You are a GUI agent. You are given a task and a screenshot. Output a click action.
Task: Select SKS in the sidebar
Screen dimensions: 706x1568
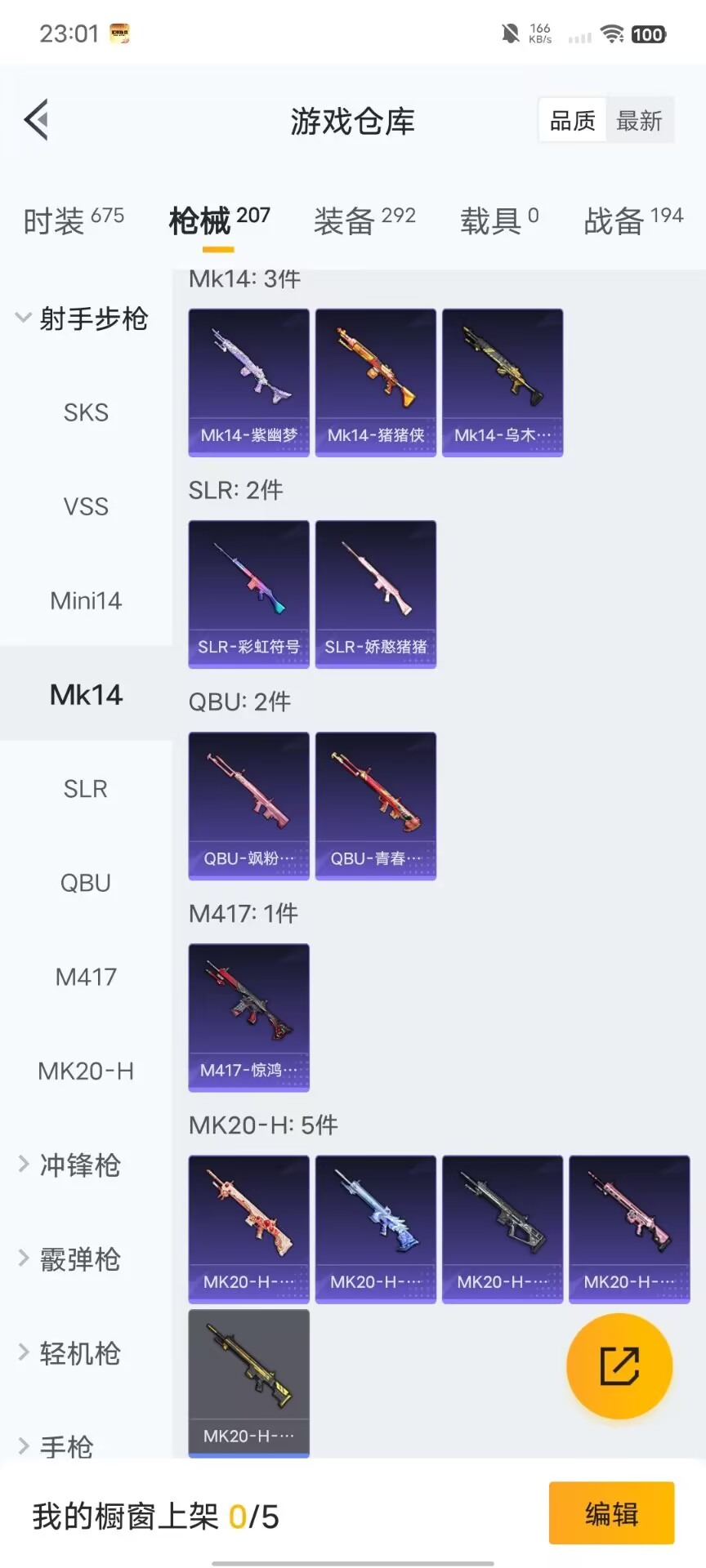(86, 412)
